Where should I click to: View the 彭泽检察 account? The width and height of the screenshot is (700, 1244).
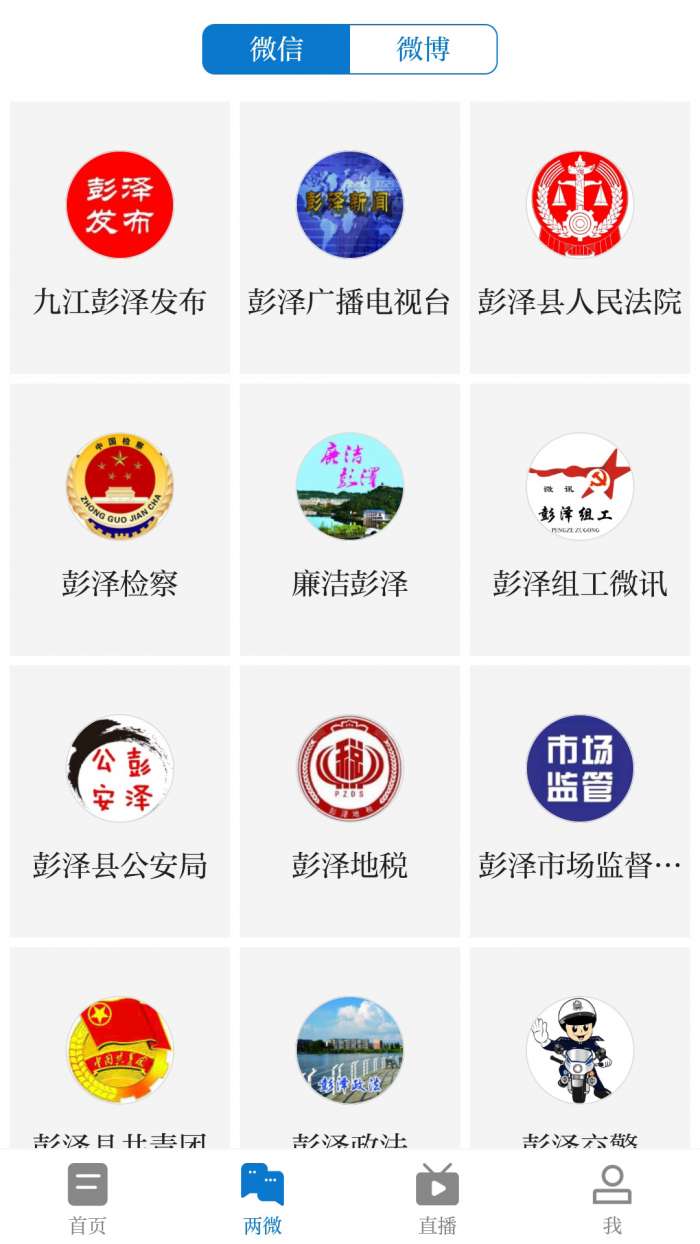pos(120,519)
